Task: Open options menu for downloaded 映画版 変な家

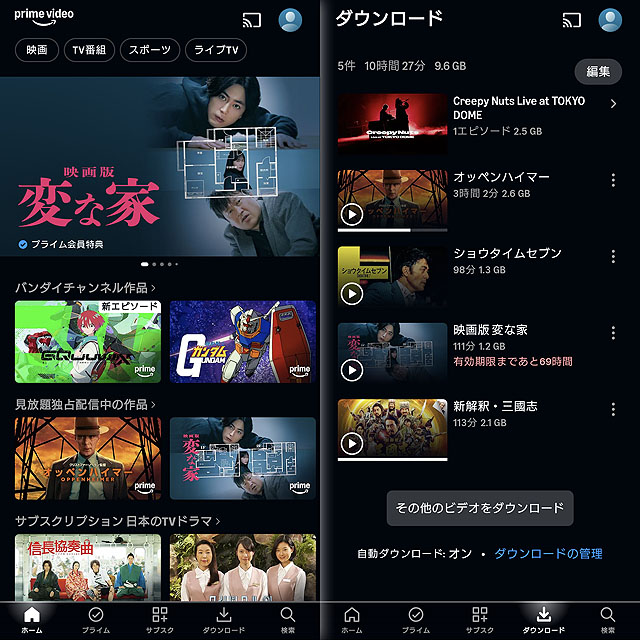Action: (613, 333)
